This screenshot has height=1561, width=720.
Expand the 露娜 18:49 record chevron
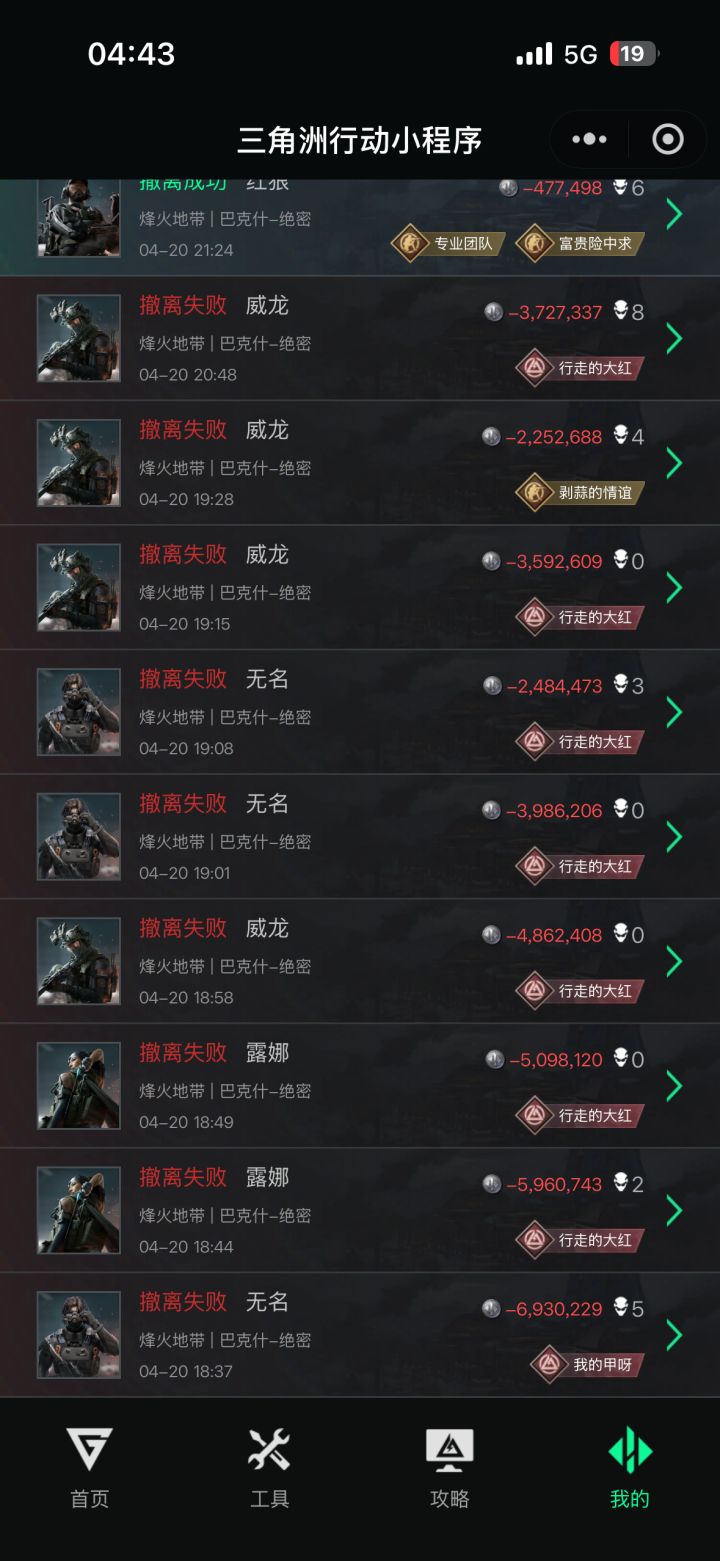coord(675,1086)
